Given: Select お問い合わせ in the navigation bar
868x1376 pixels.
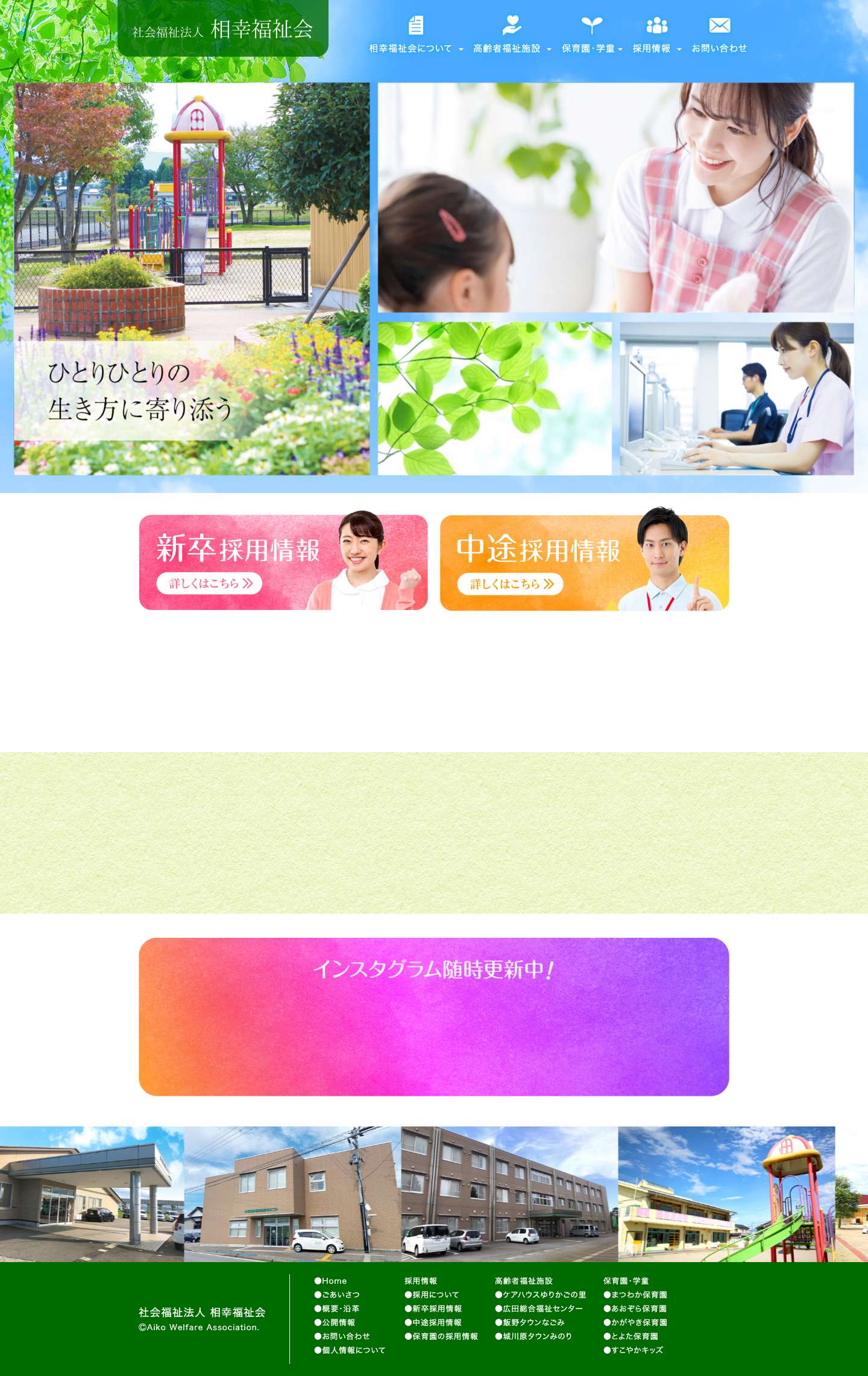Looking at the screenshot, I should coord(719,49).
